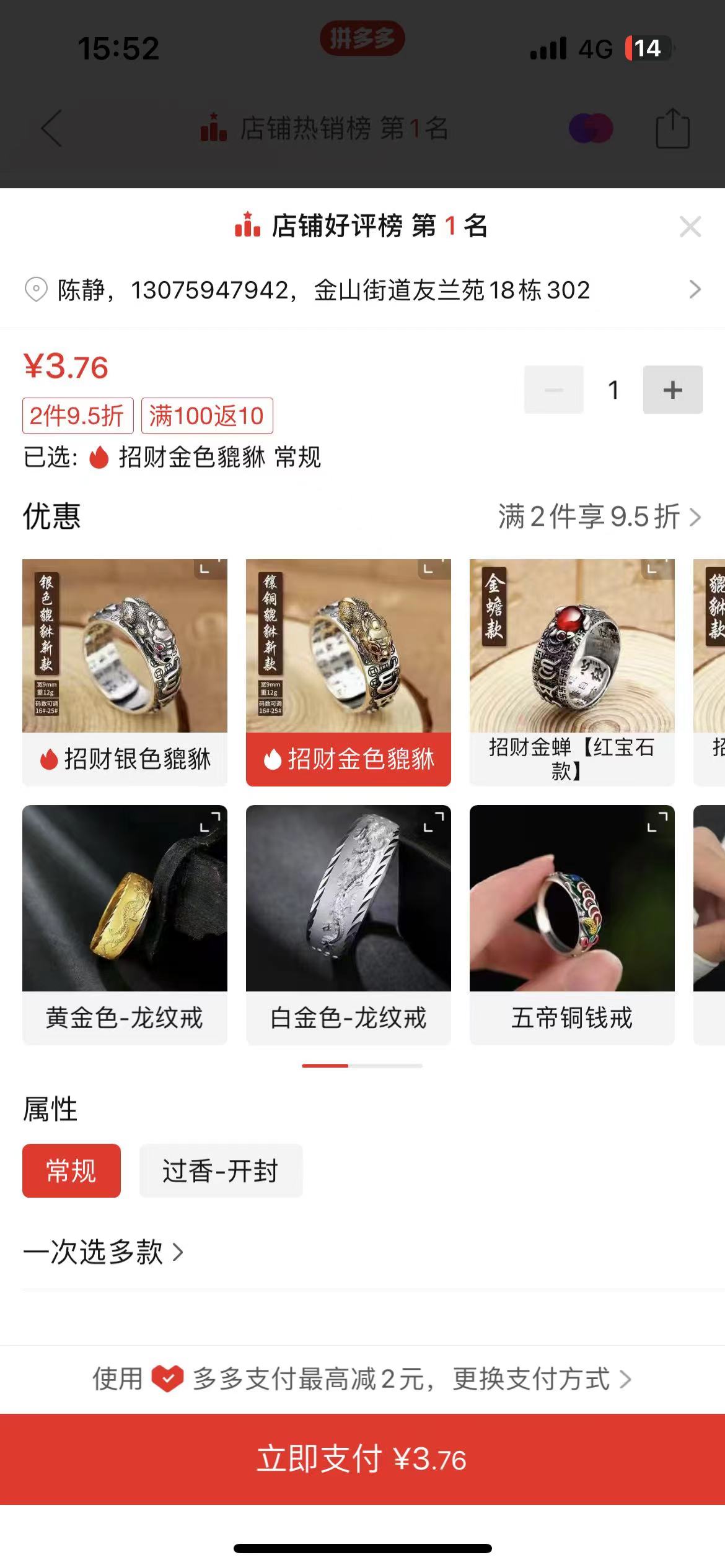Close the purchase options sheet
Viewport: 725px width, 1568px height.
point(690,227)
